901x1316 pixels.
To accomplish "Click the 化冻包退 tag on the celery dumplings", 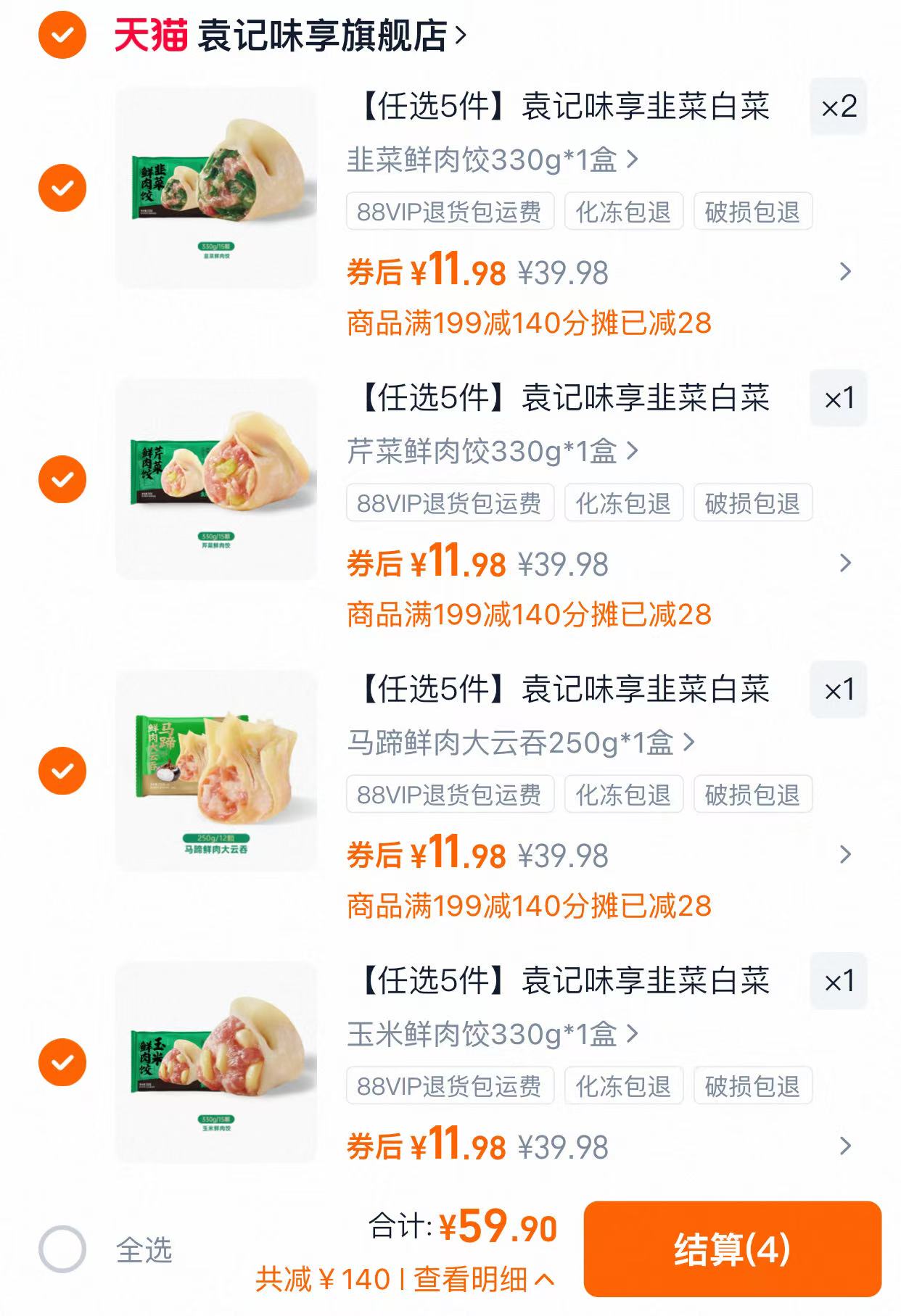I will point(625,503).
